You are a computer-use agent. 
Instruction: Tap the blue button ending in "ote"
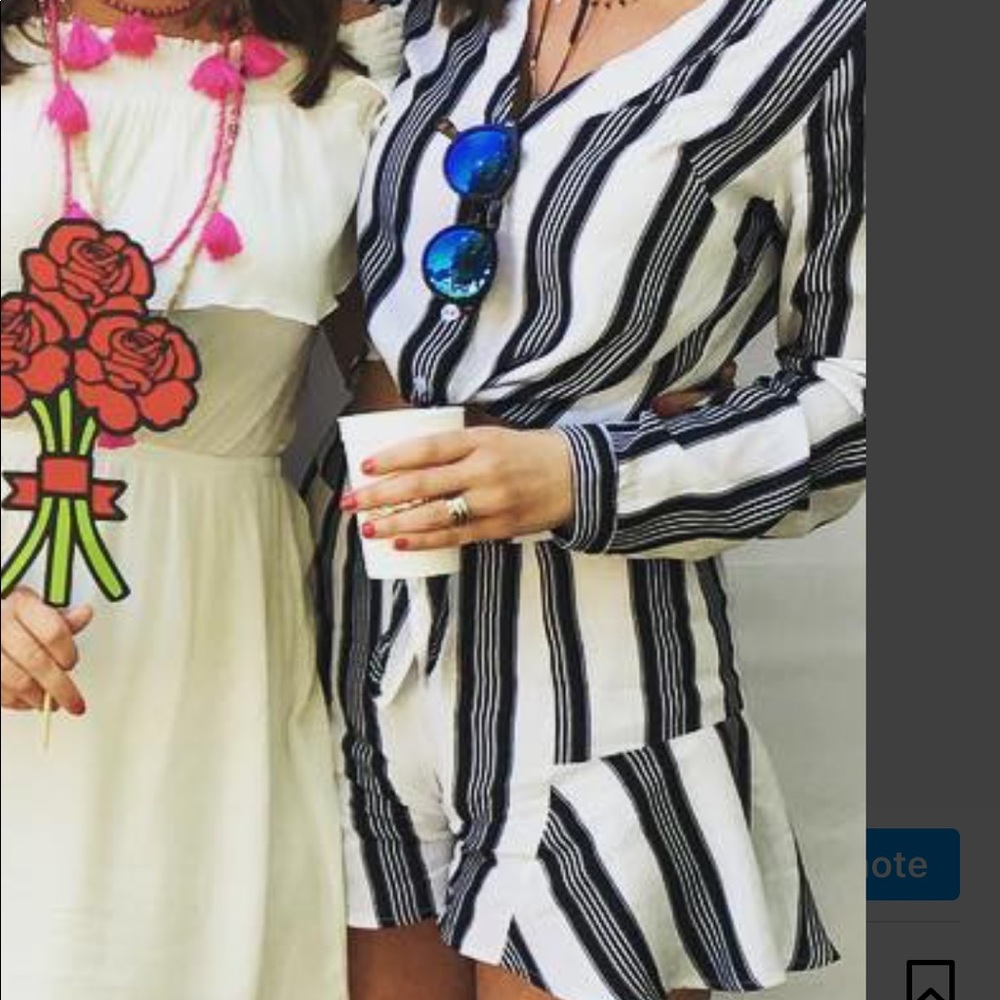pyautogui.click(x=912, y=864)
